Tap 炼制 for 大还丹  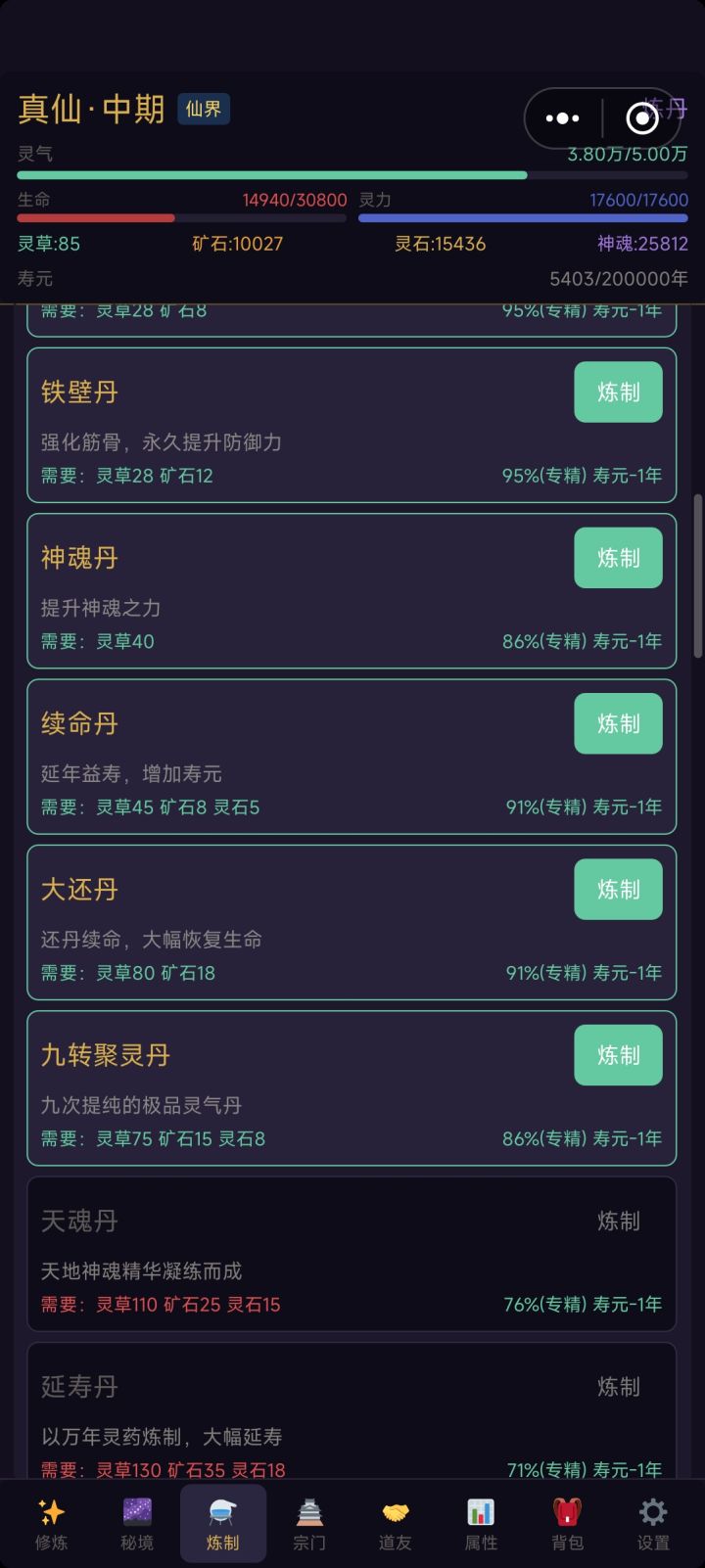point(618,889)
